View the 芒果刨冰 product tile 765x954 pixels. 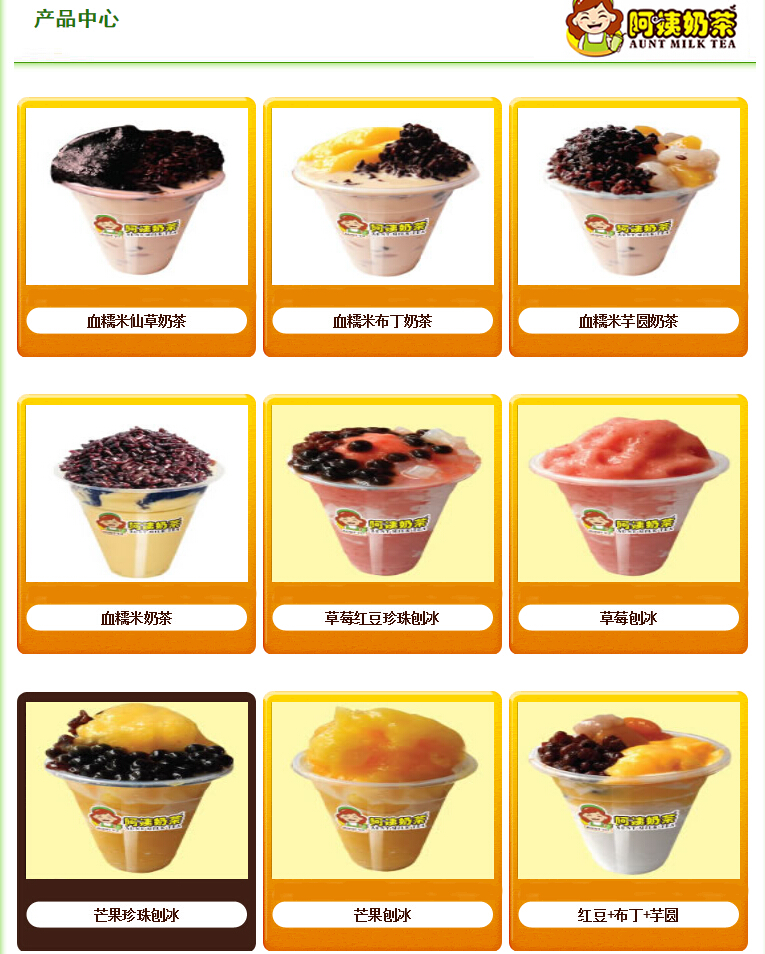(x=383, y=791)
